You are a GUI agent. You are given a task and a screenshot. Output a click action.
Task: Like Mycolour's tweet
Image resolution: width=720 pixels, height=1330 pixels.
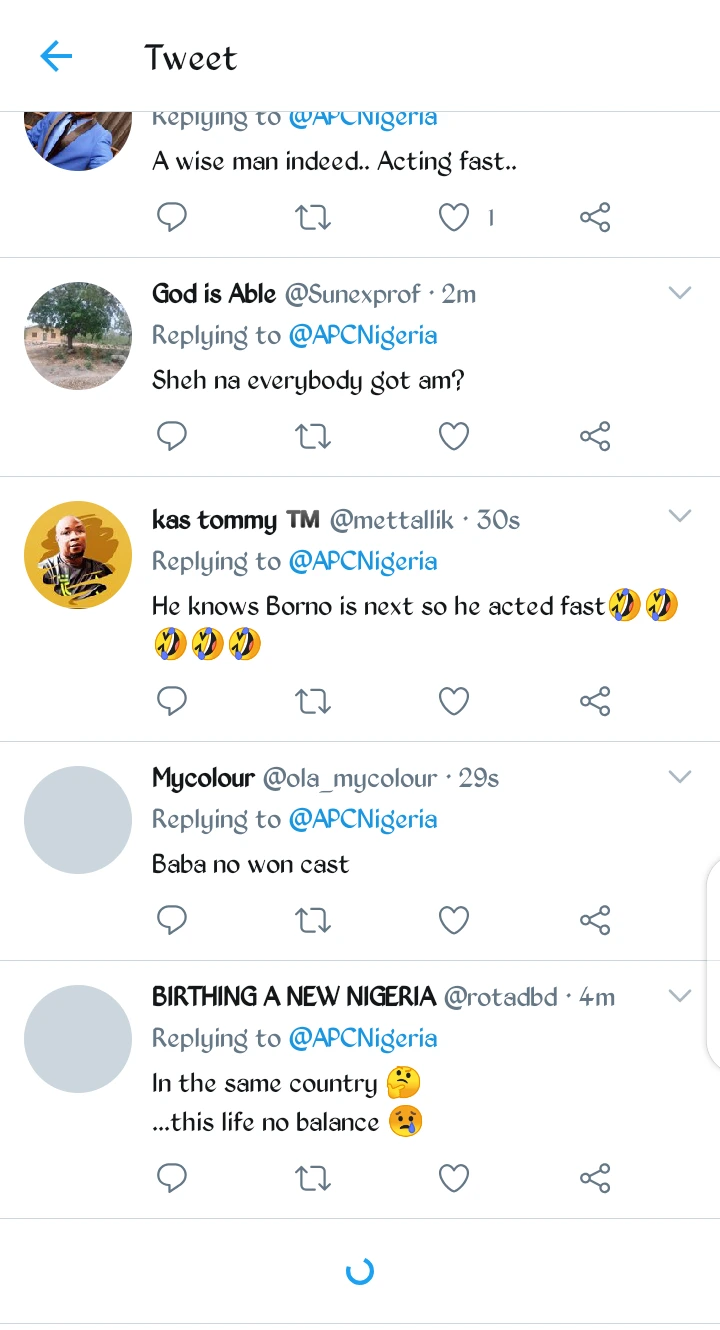[x=454, y=920]
